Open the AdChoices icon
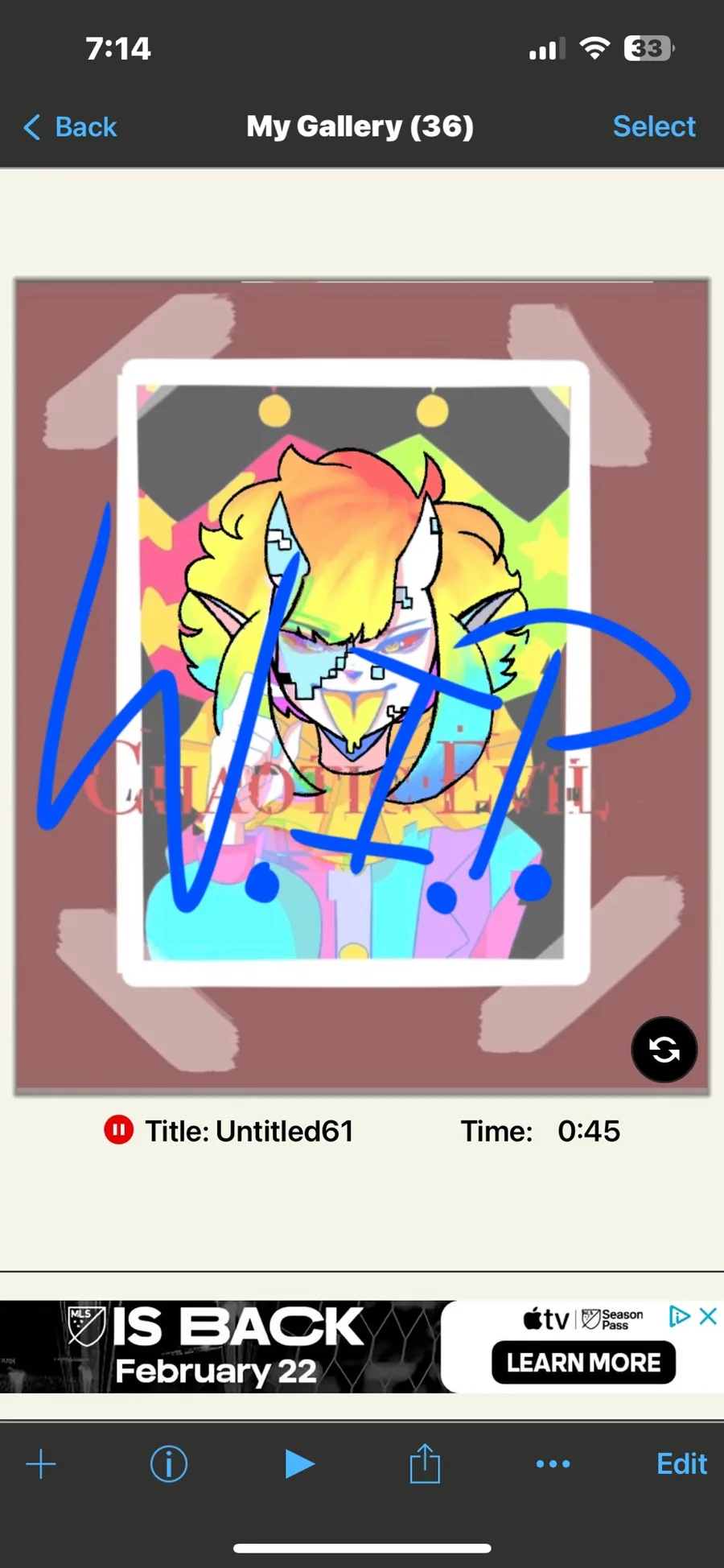 click(679, 1316)
